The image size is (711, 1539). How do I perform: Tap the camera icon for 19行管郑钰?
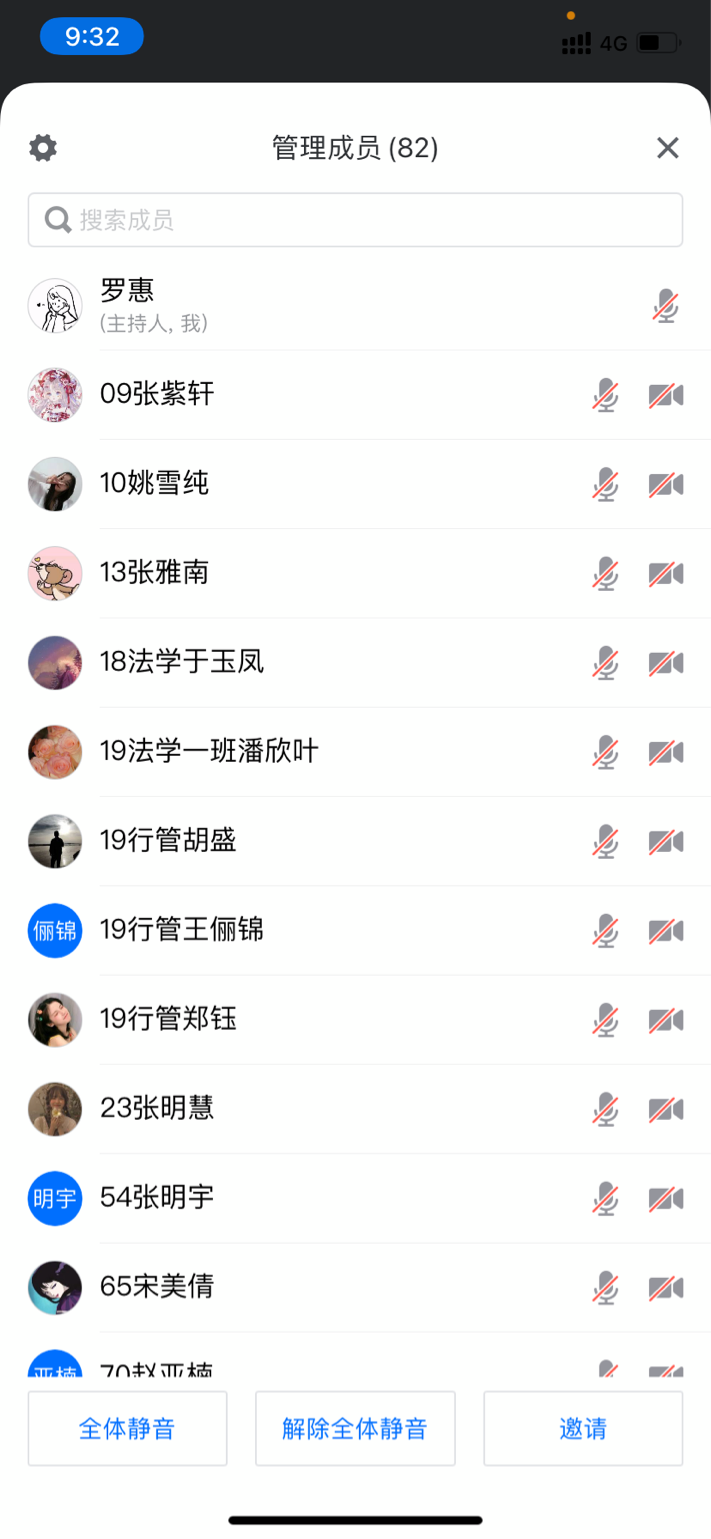click(x=666, y=1020)
